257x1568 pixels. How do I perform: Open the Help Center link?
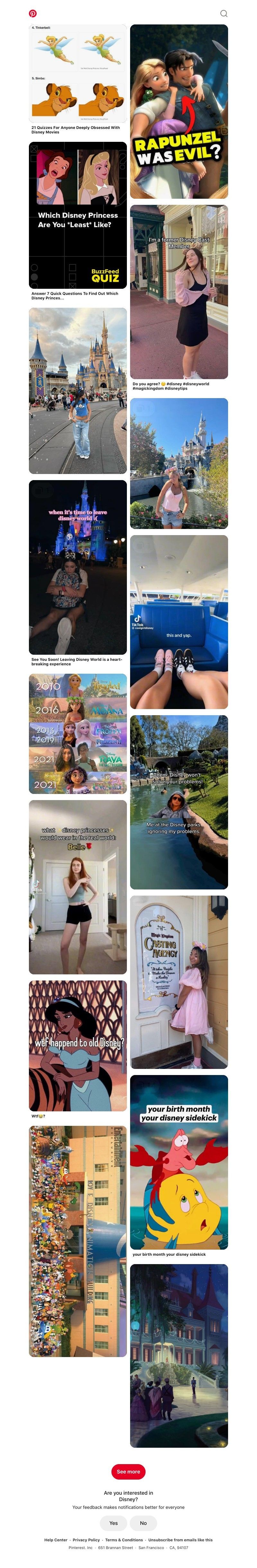click(x=56, y=1540)
